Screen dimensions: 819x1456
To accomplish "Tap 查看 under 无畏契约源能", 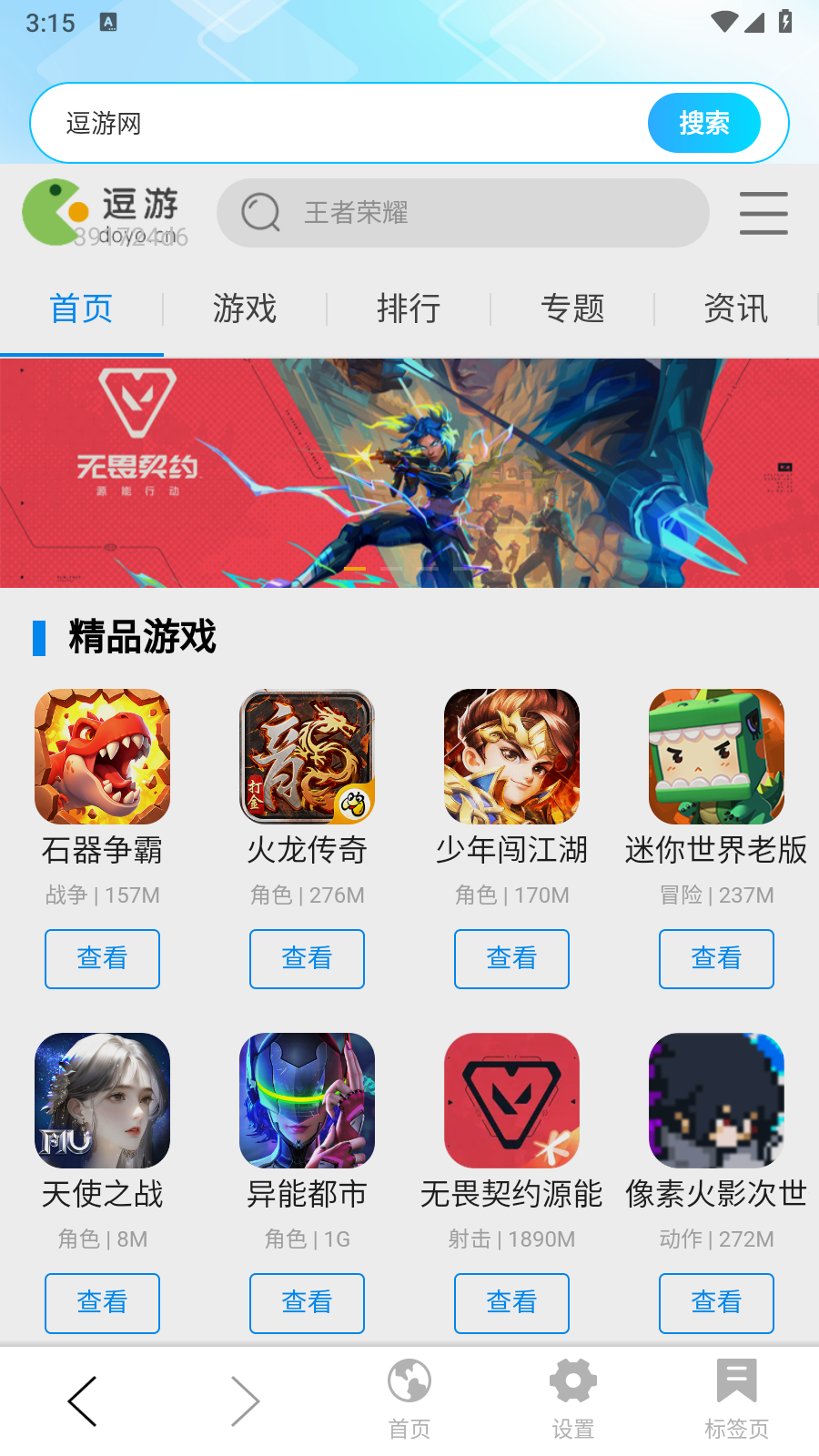I will (511, 1302).
